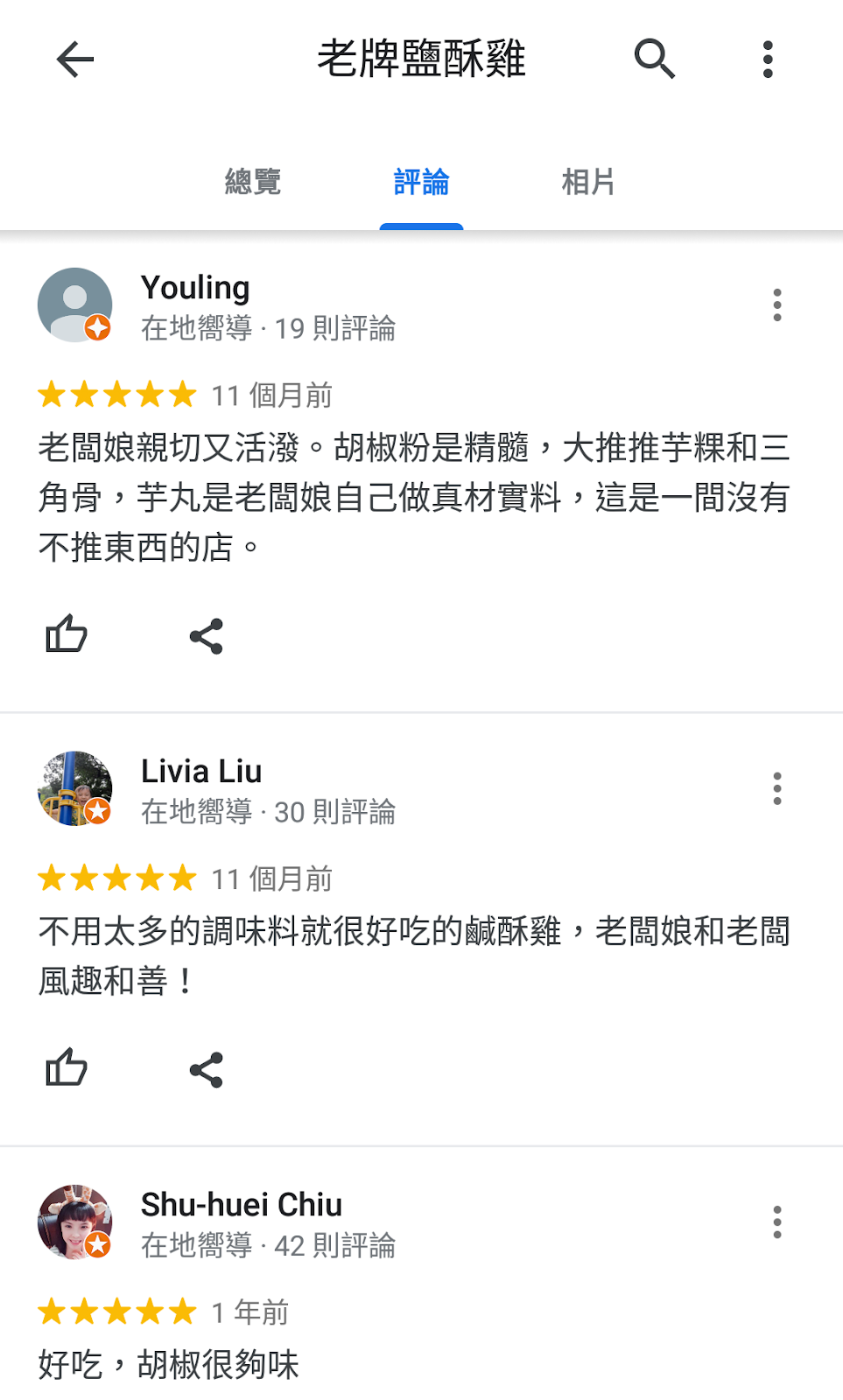Go back from 老牌鹽酥雞 page
The height and width of the screenshot is (1400, 843).
tap(75, 59)
